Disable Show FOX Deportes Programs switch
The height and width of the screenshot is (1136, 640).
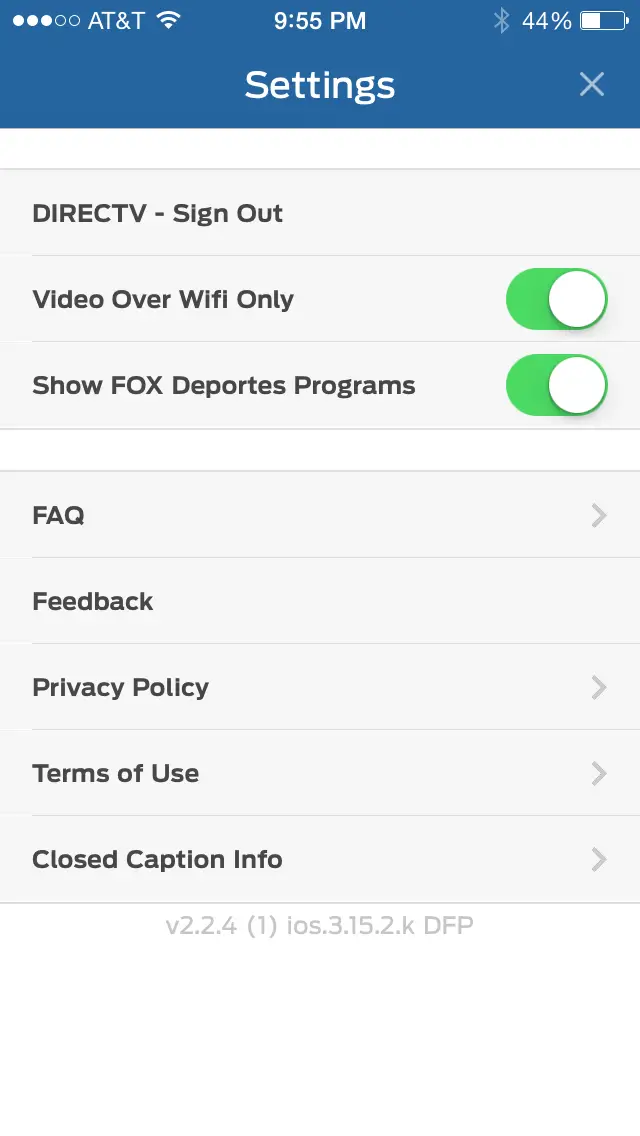(x=556, y=385)
